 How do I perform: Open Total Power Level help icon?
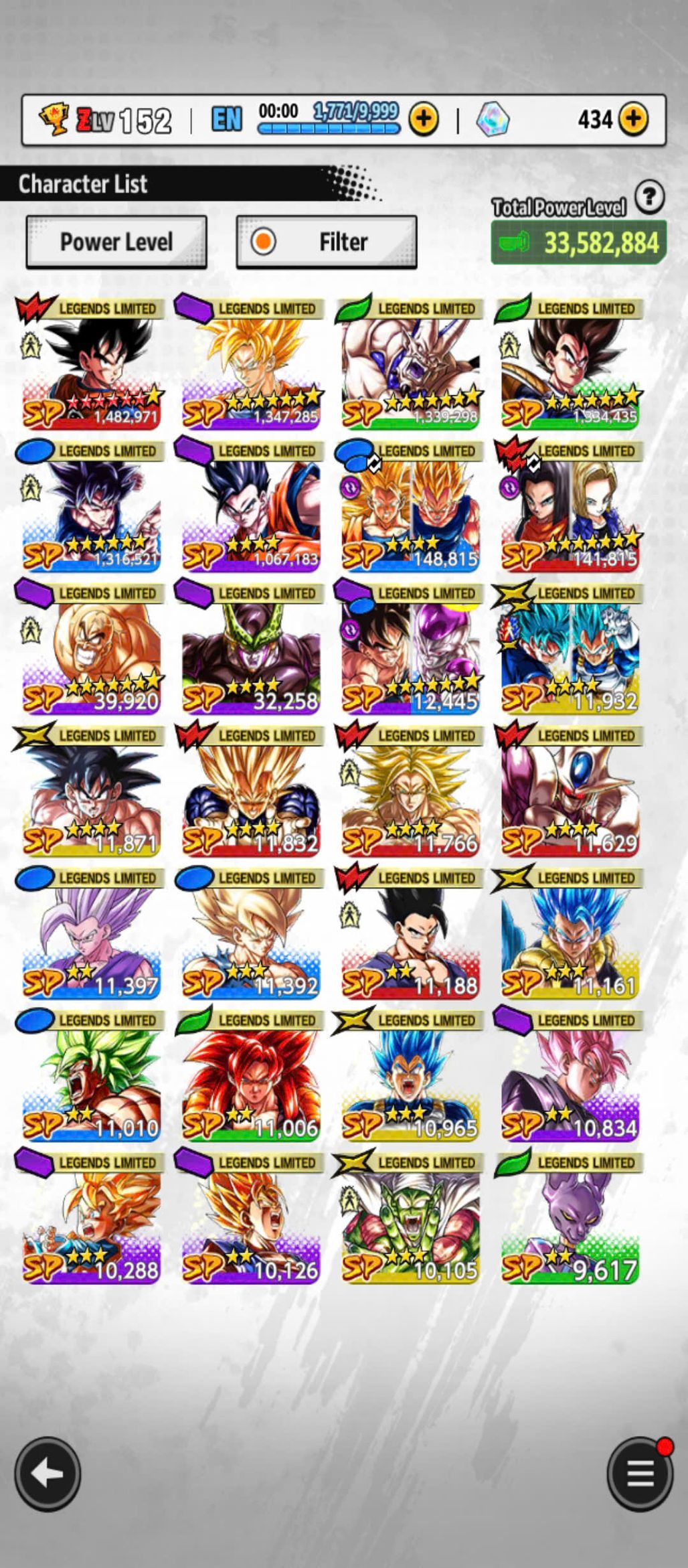(x=649, y=197)
